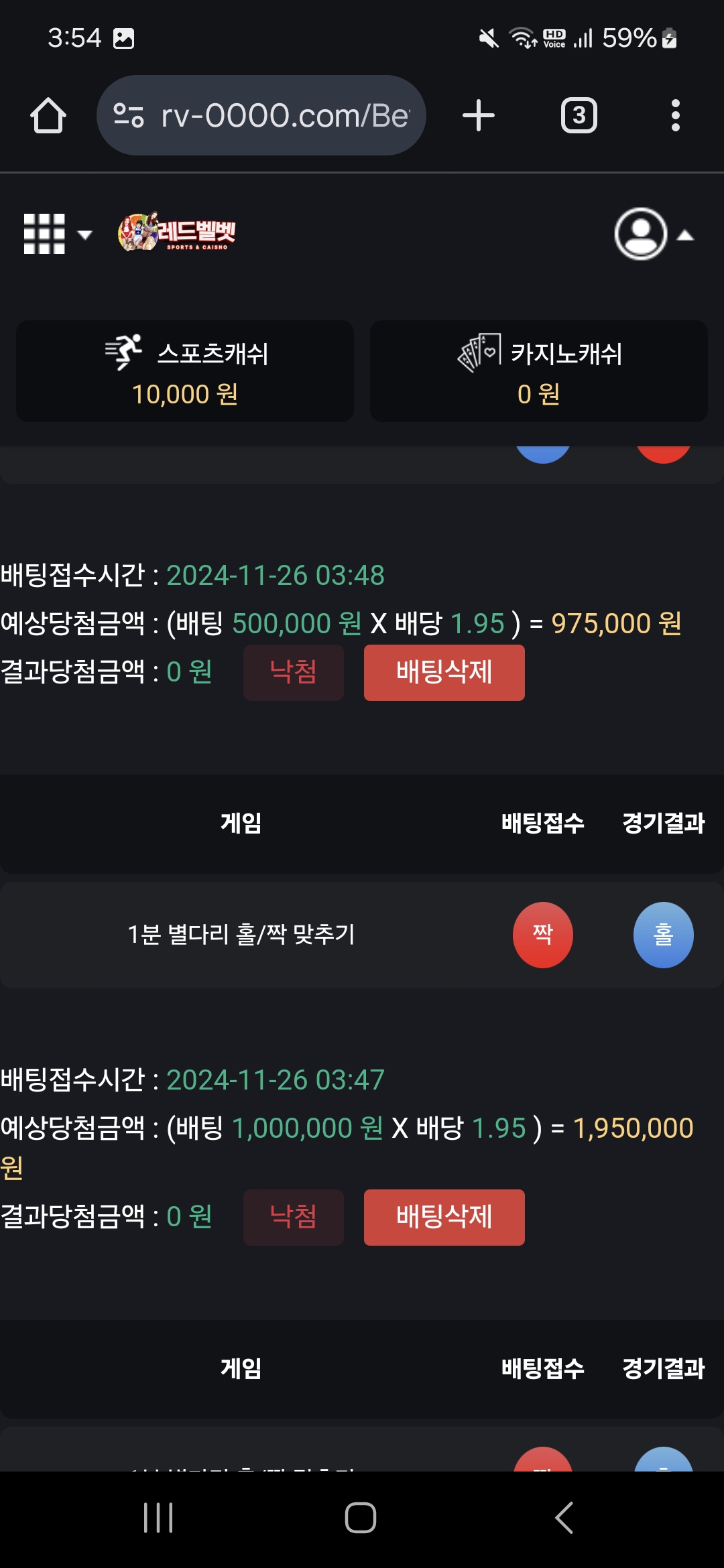Screen dimensions: 724x1568
Task: Delete the bet placed at 03:48
Action: pos(444,673)
